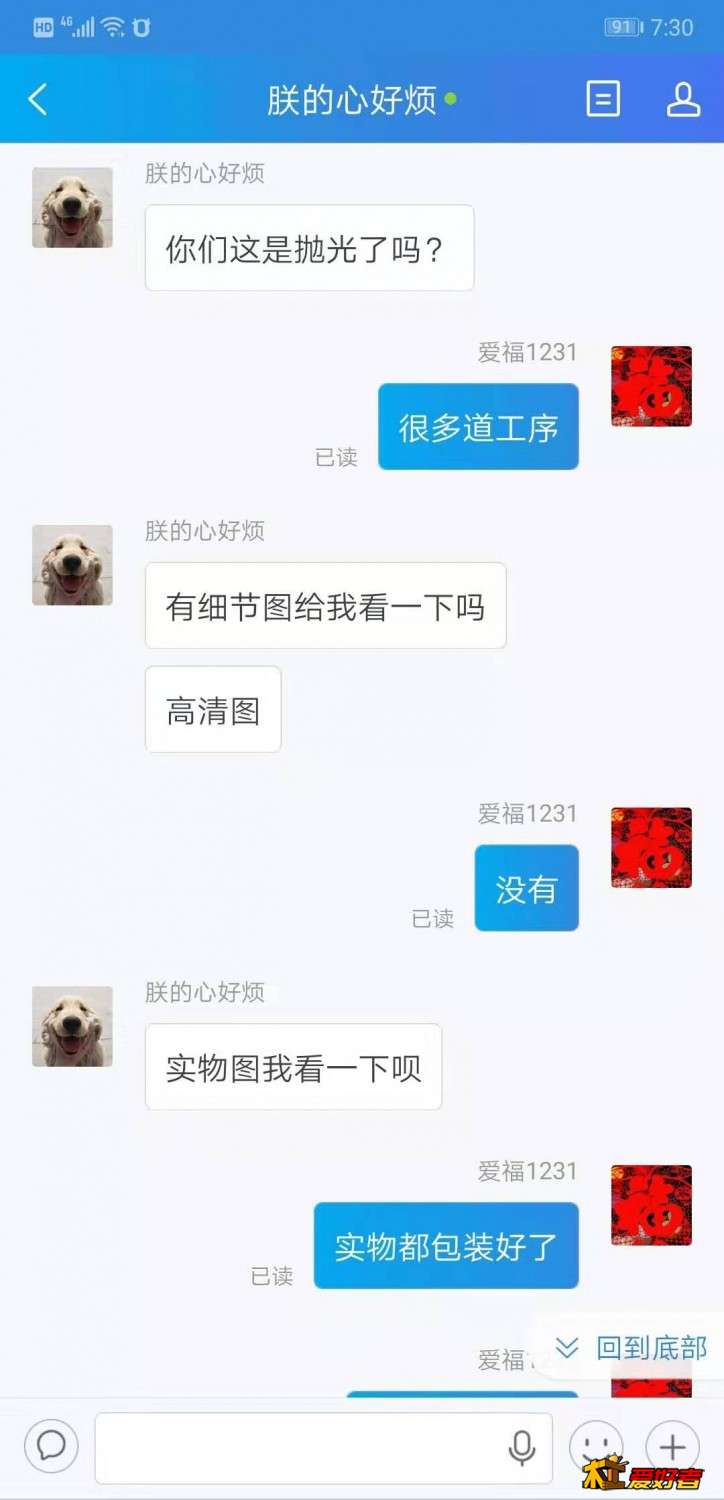This screenshot has height=1500, width=724.
Task: Open the contact profile icon
Action: (683, 99)
